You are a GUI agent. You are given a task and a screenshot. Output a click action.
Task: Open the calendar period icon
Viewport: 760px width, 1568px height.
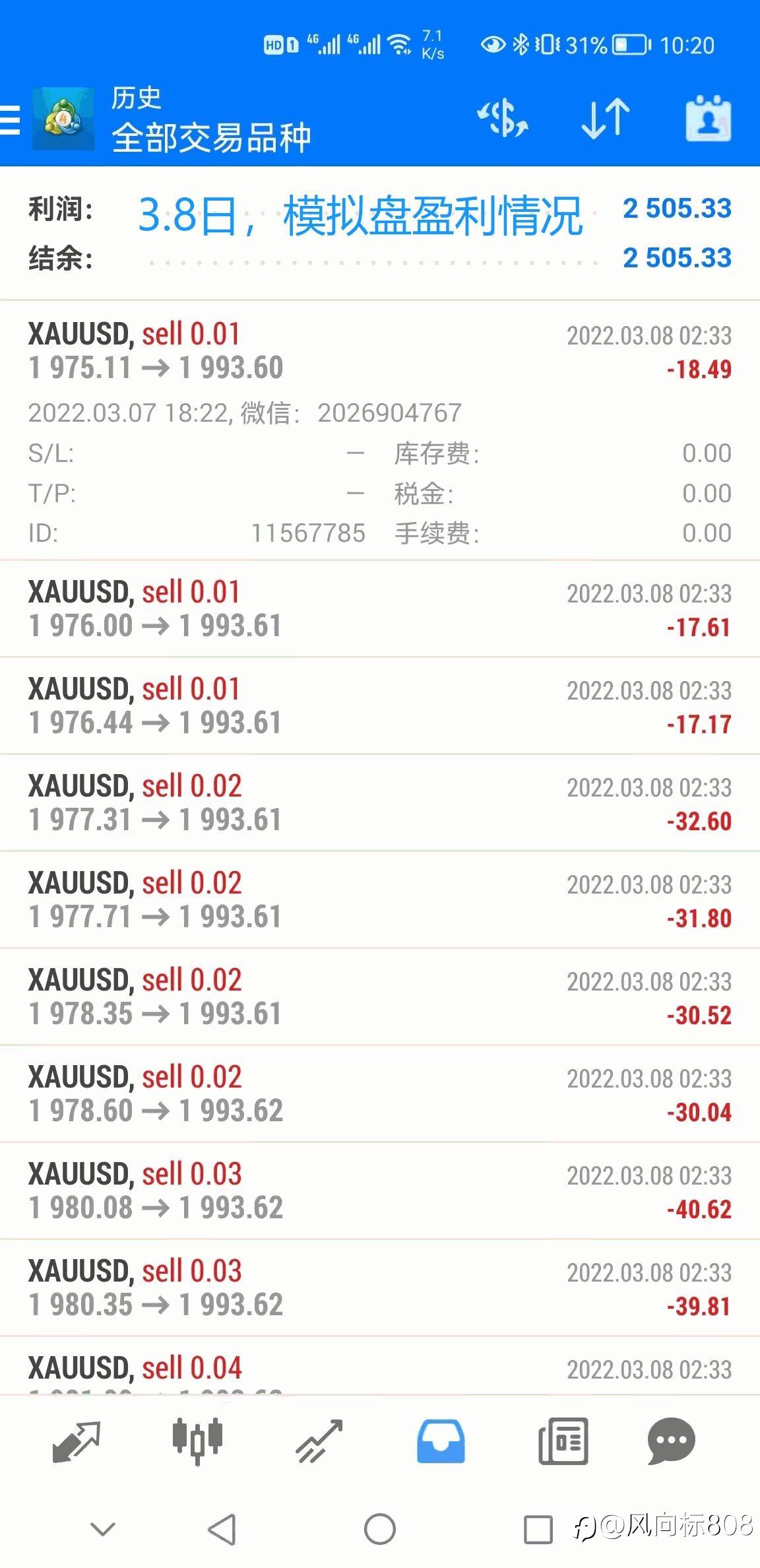[x=709, y=119]
